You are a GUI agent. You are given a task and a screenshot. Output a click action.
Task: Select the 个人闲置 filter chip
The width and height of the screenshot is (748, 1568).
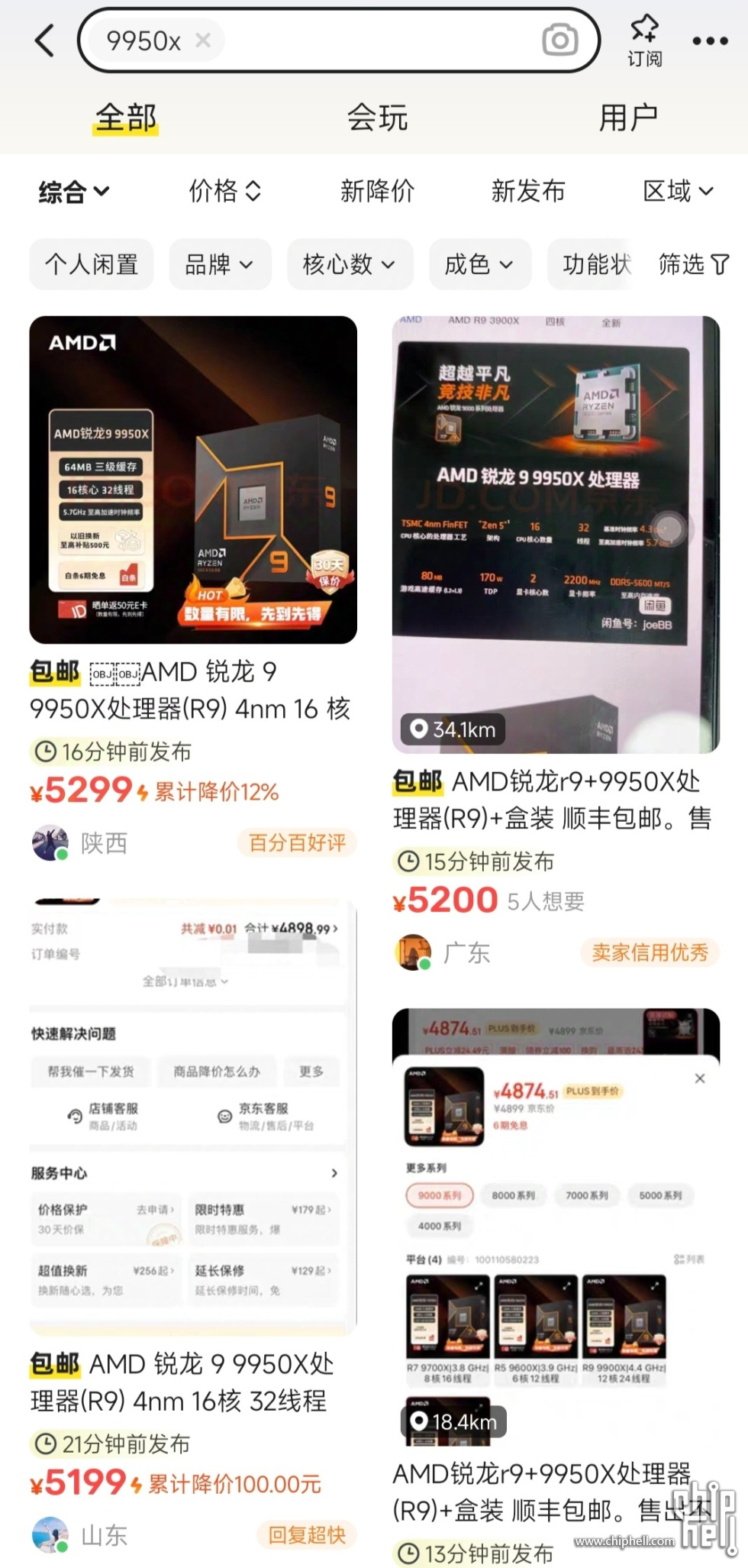coord(92,264)
